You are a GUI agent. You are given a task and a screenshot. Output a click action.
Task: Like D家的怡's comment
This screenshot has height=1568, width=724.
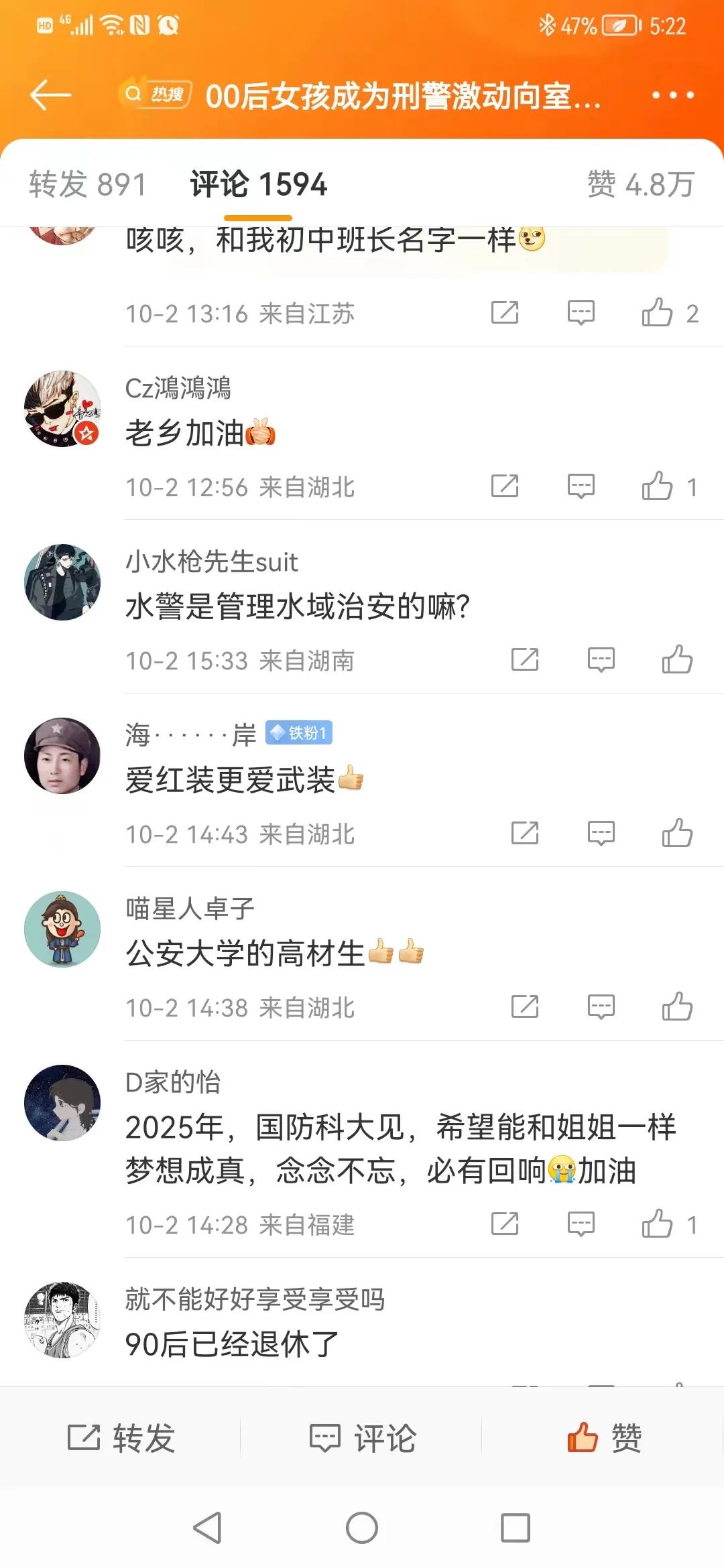(x=658, y=1224)
